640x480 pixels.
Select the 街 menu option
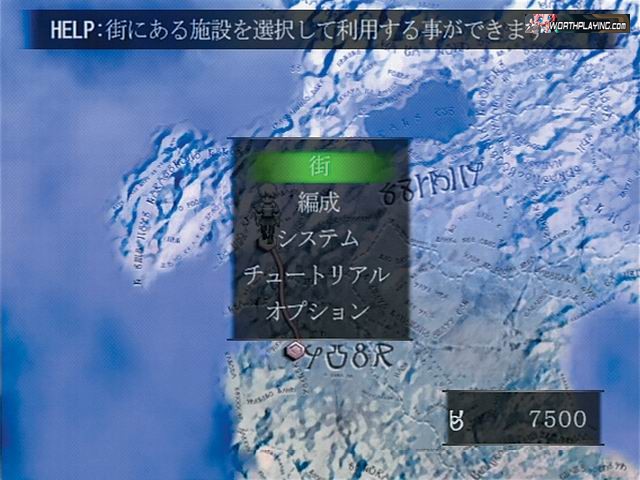[319, 163]
